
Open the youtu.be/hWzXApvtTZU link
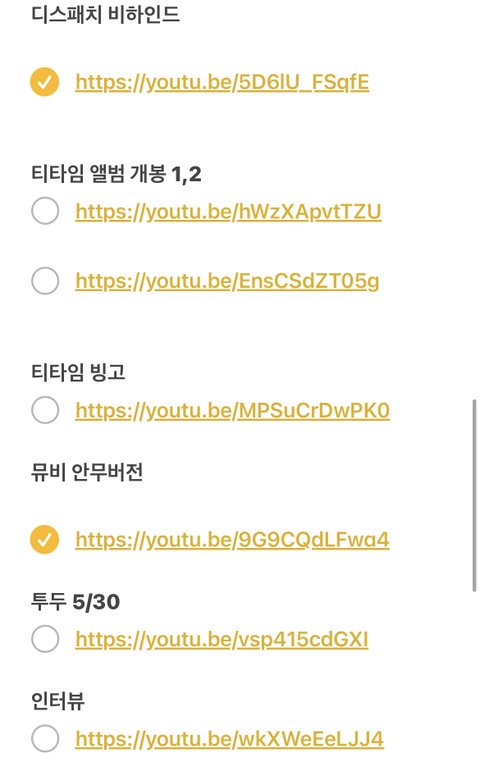coord(228,212)
